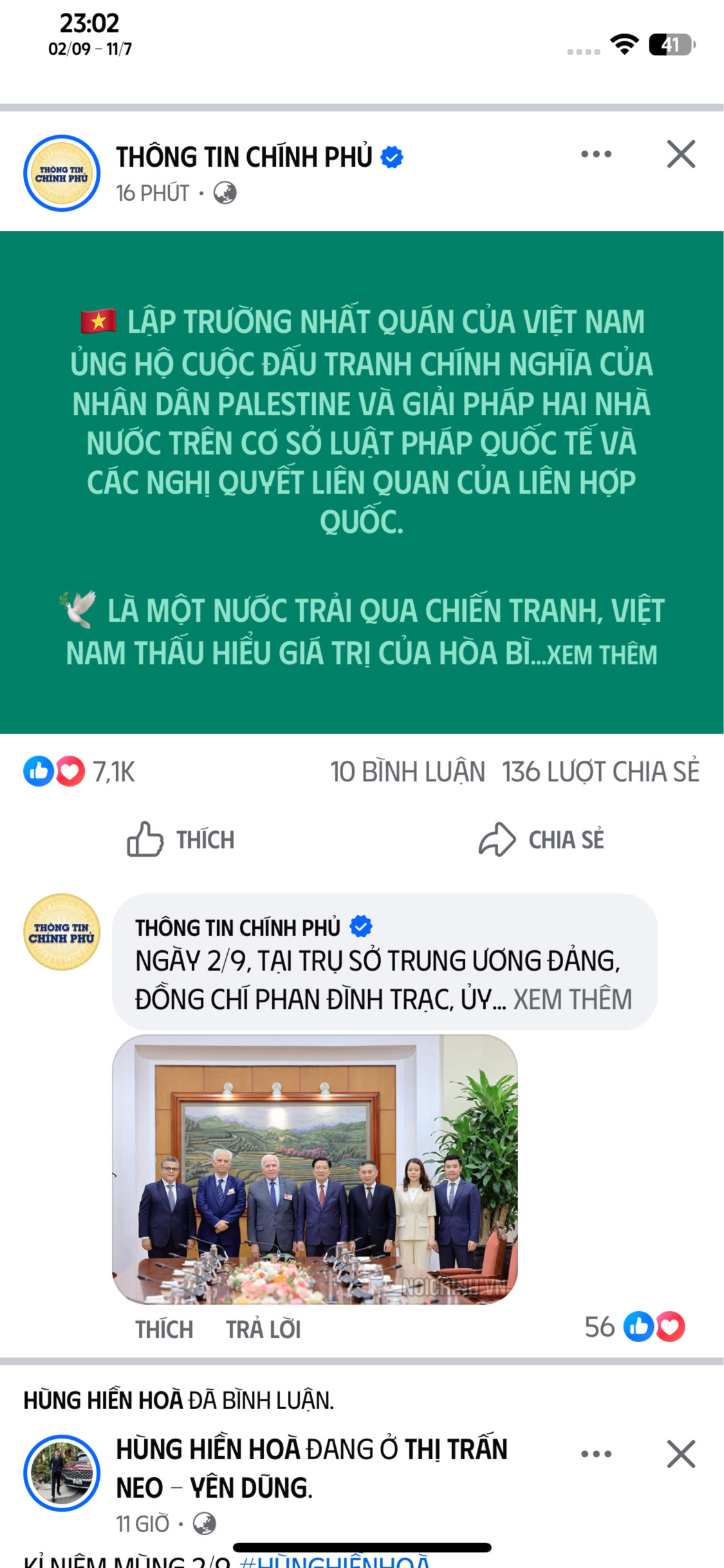View the 136 lượt chia sẻ shares
724x1568 pixels.
coord(600,772)
